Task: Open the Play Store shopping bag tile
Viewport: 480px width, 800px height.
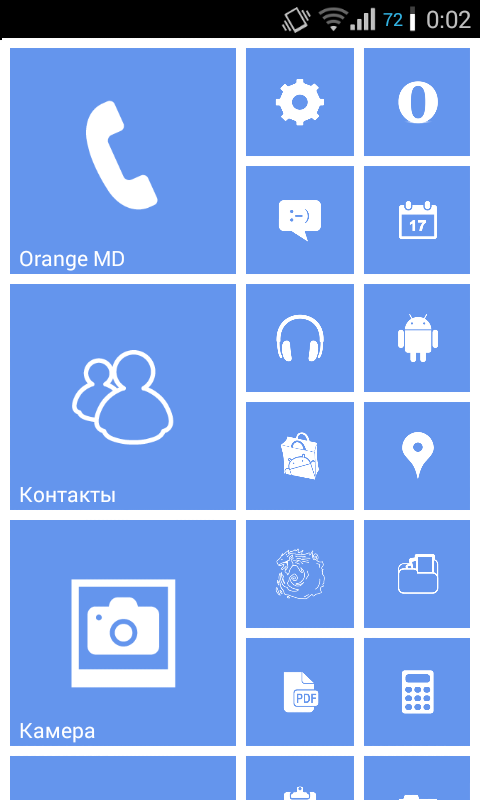Action: (x=300, y=456)
